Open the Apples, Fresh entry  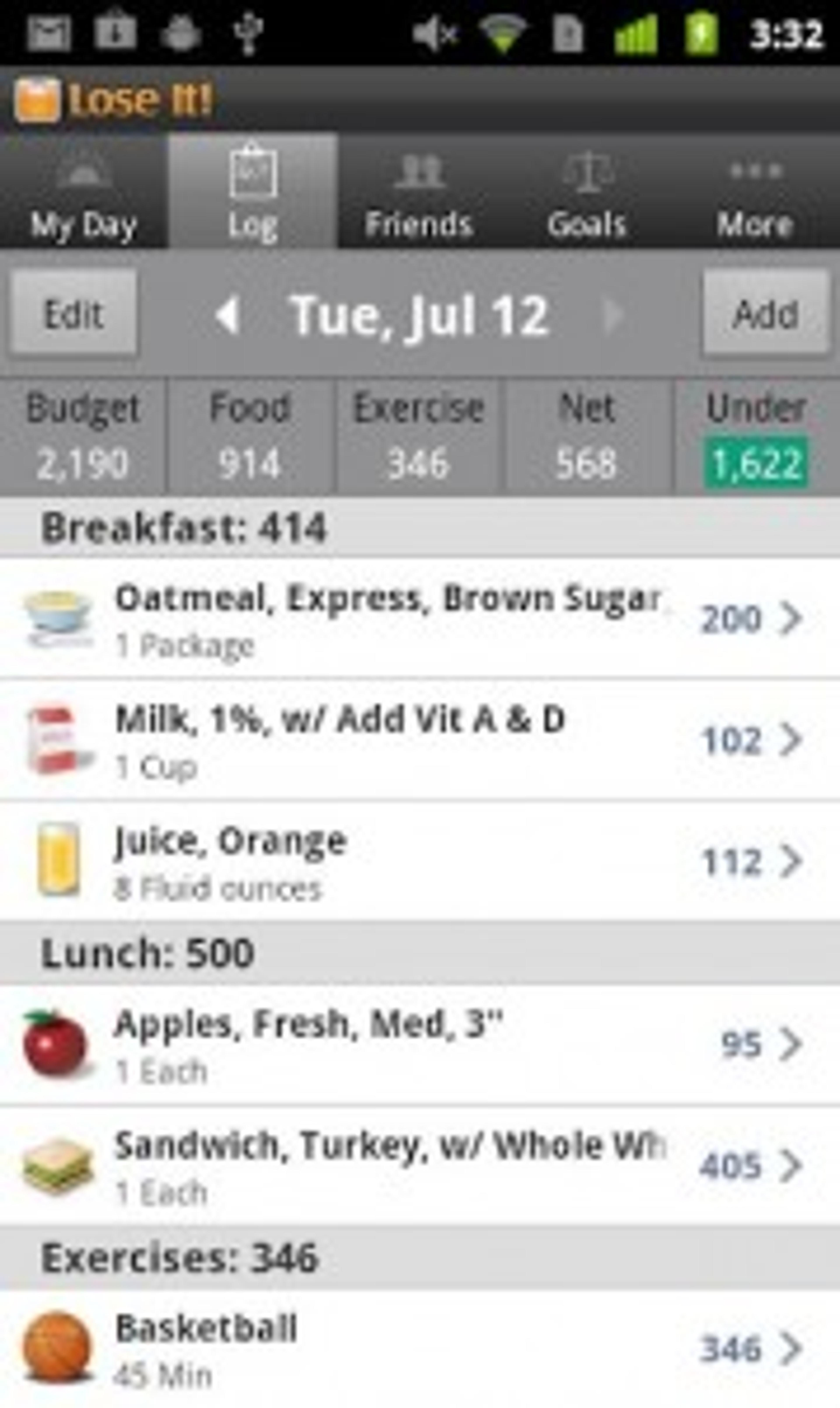(x=419, y=1045)
